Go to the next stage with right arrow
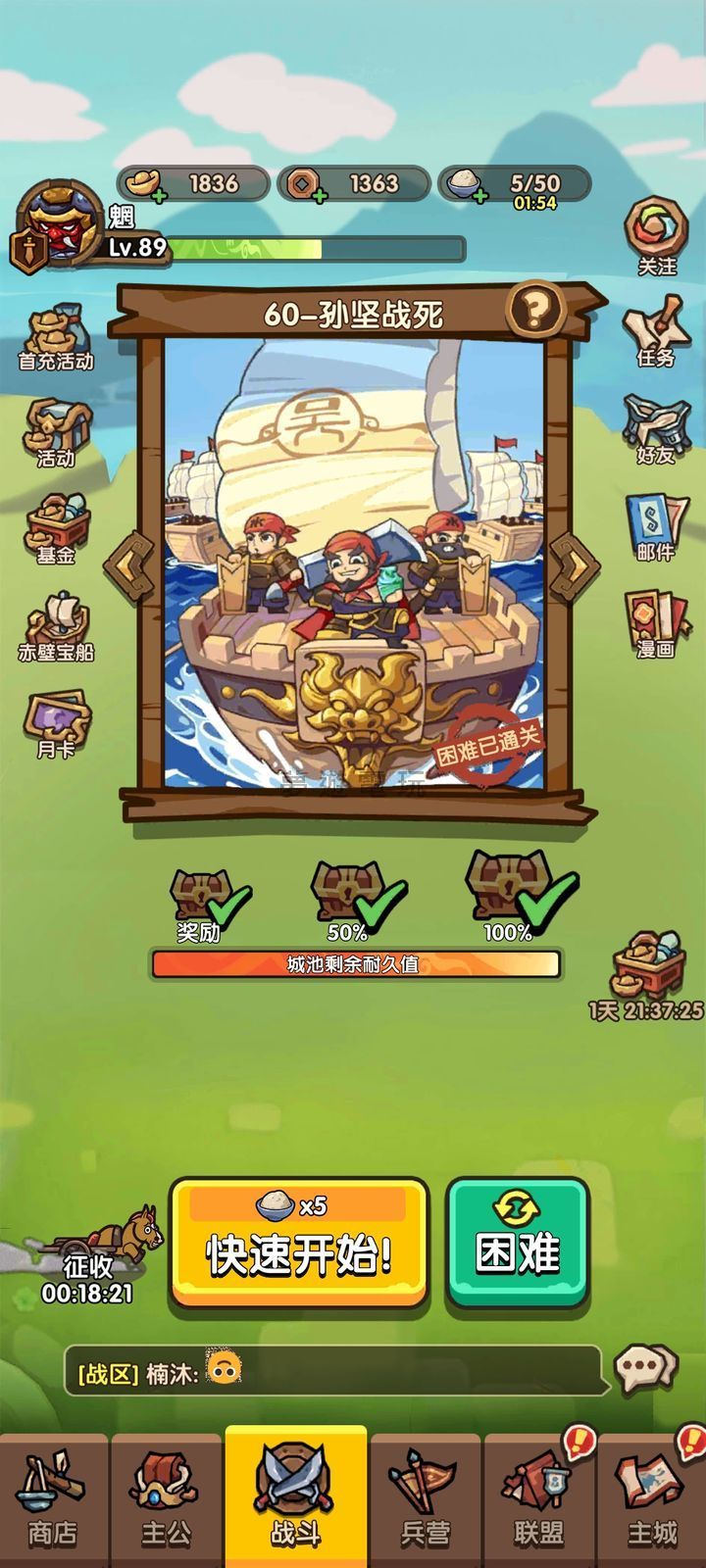Image resolution: width=706 pixels, height=1568 pixels. (575, 566)
